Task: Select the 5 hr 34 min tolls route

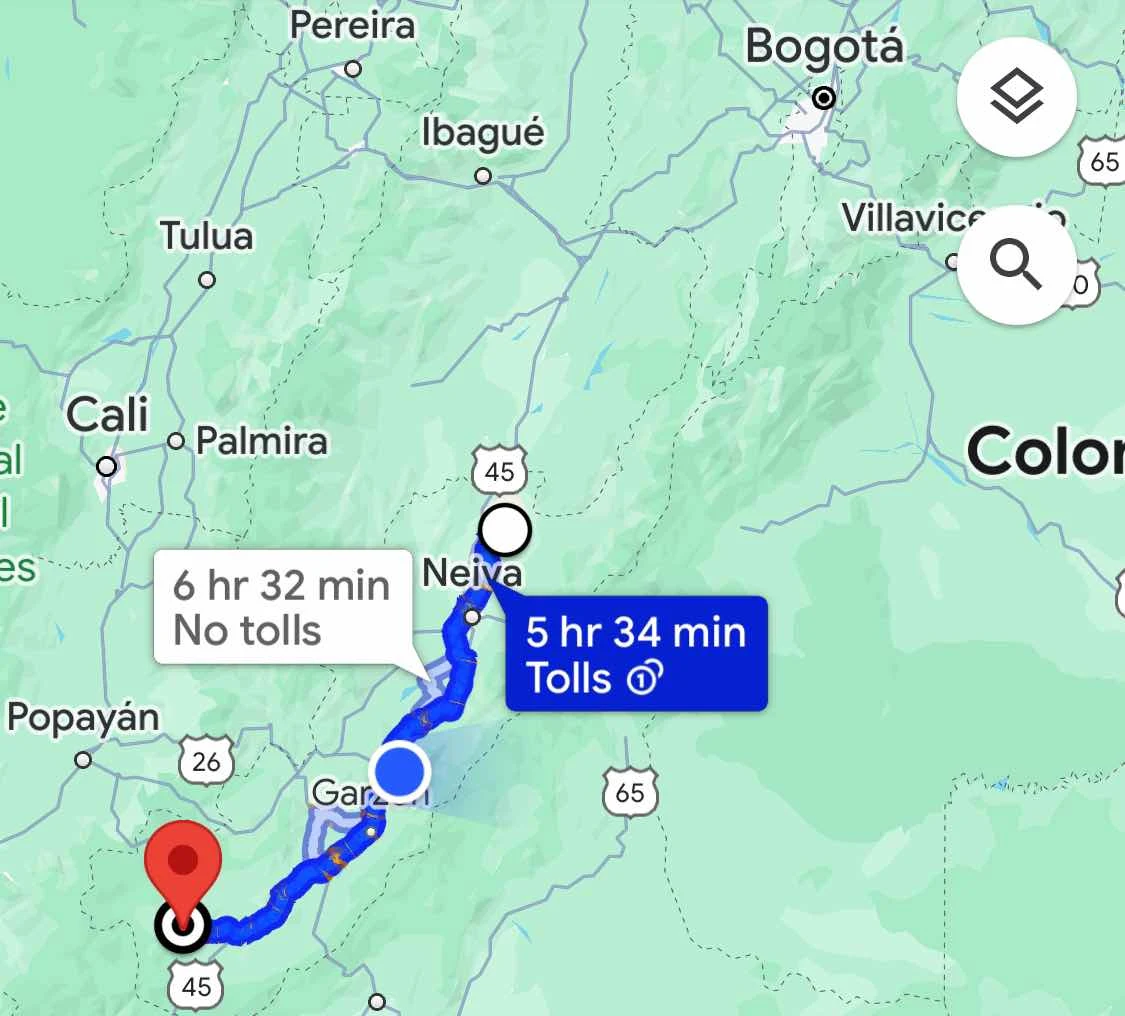Action: (x=636, y=654)
